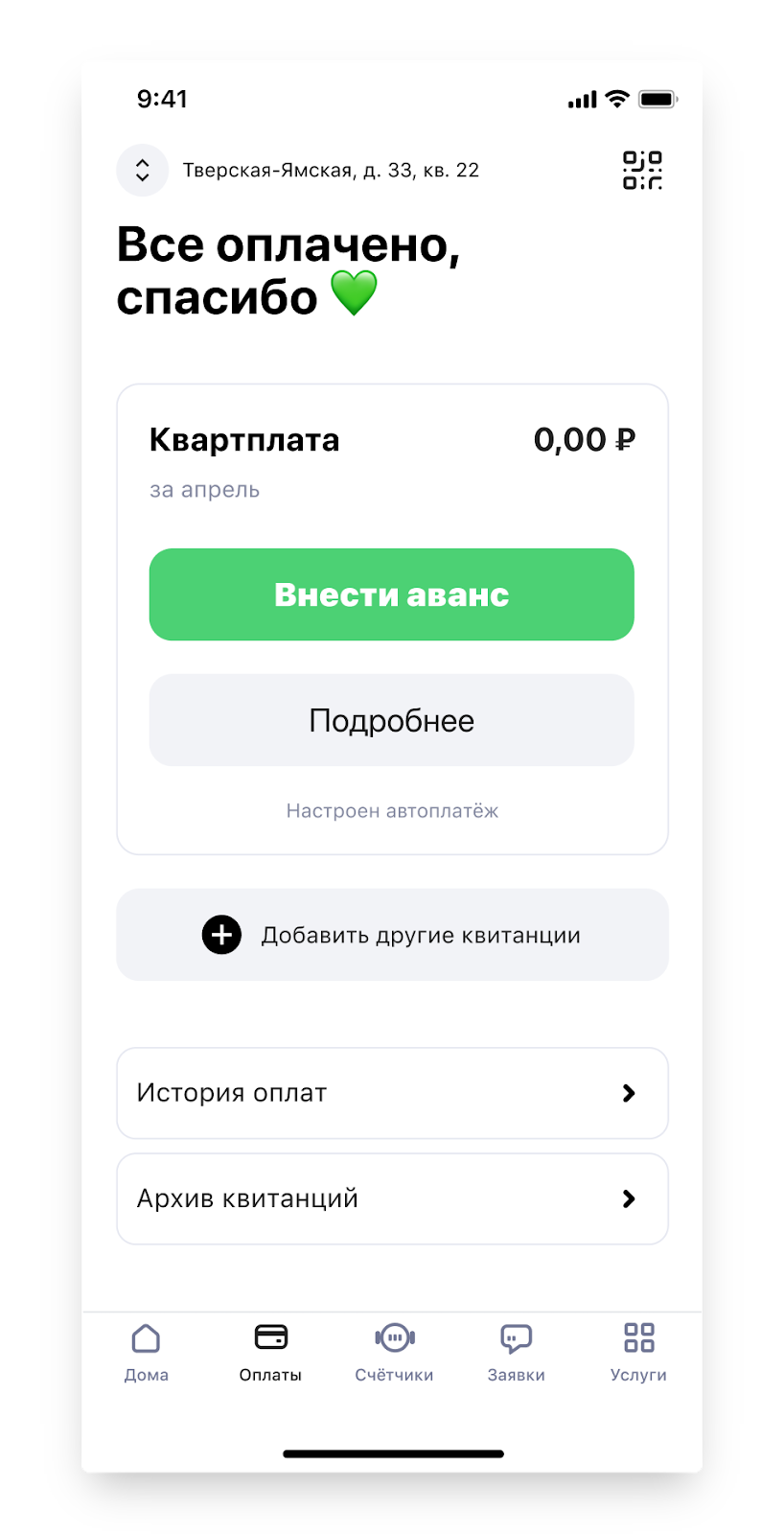
Task: Tap the Внести аванс button
Action: pyautogui.click(x=391, y=594)
